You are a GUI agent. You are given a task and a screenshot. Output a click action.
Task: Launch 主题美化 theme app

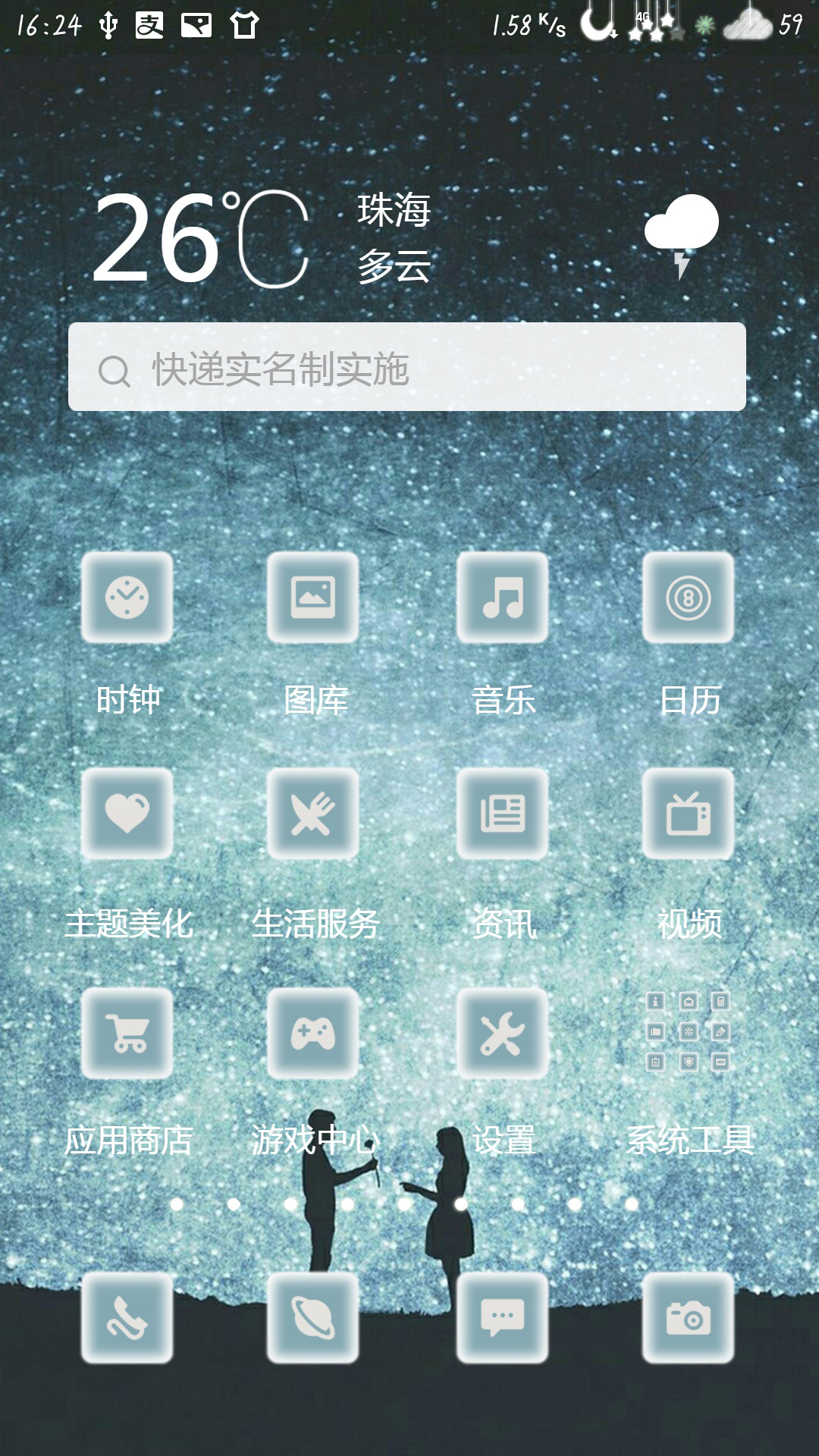point(127,813)
